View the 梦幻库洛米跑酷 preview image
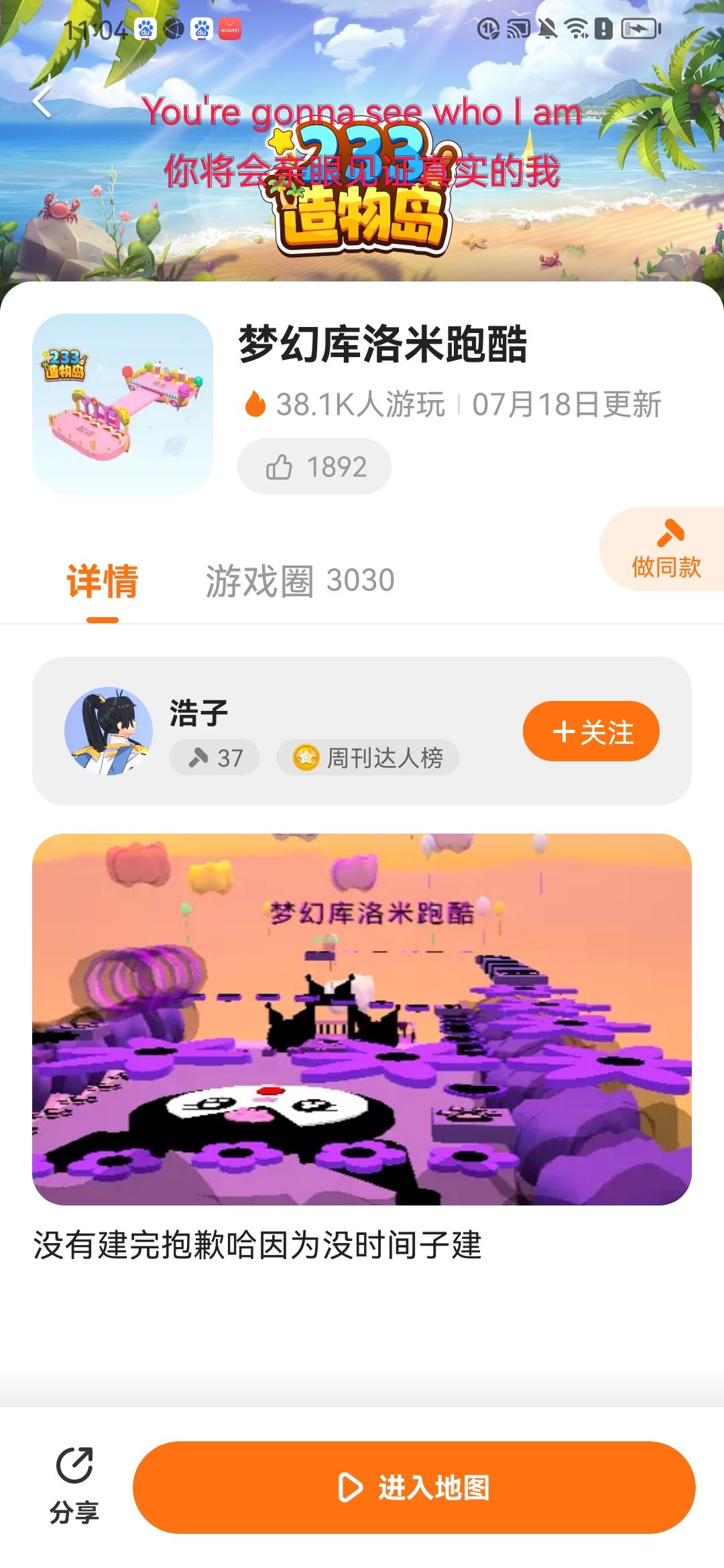 362,1019
